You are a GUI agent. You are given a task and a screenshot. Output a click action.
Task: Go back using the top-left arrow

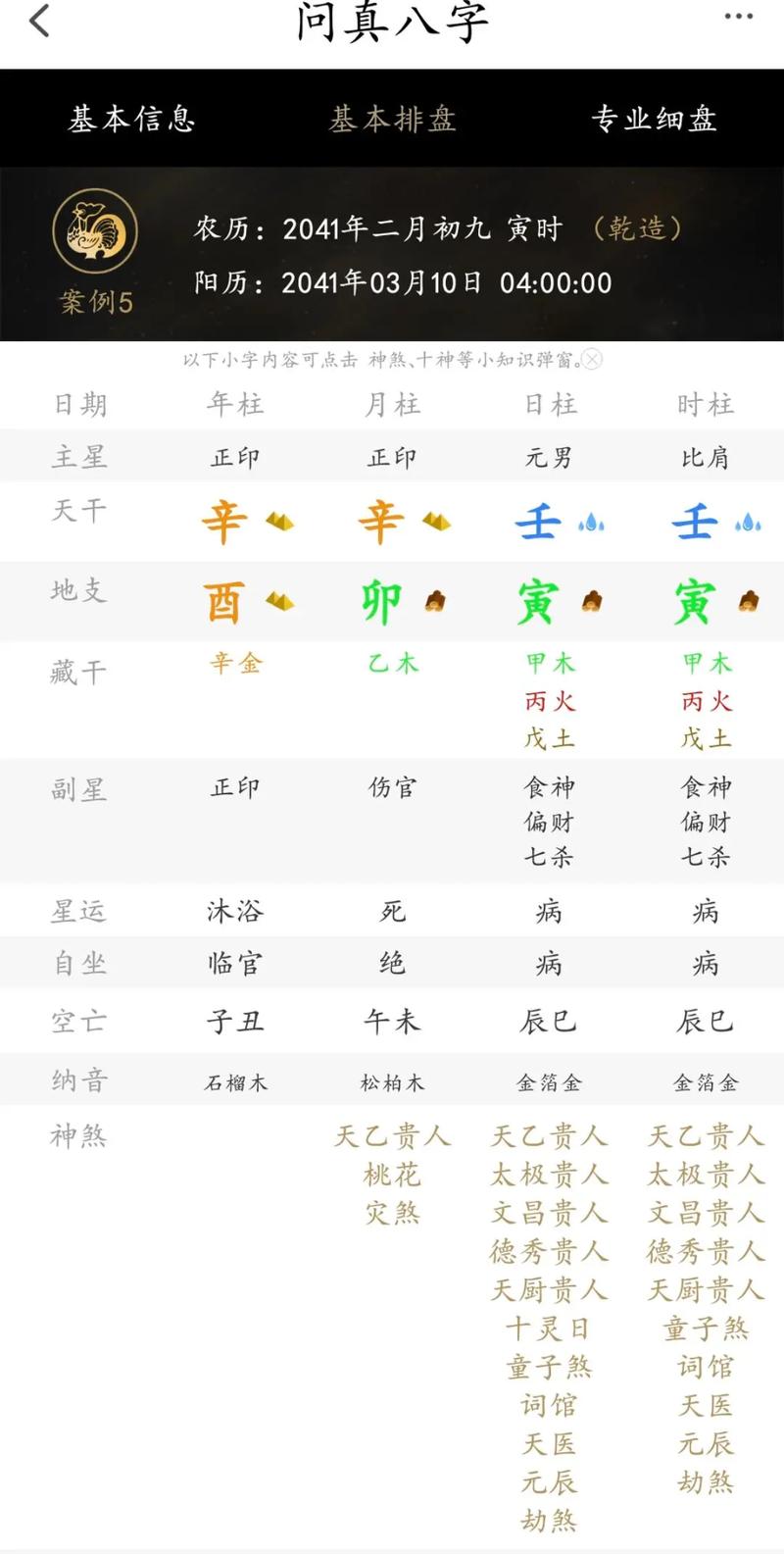click(x=39, y=20)
